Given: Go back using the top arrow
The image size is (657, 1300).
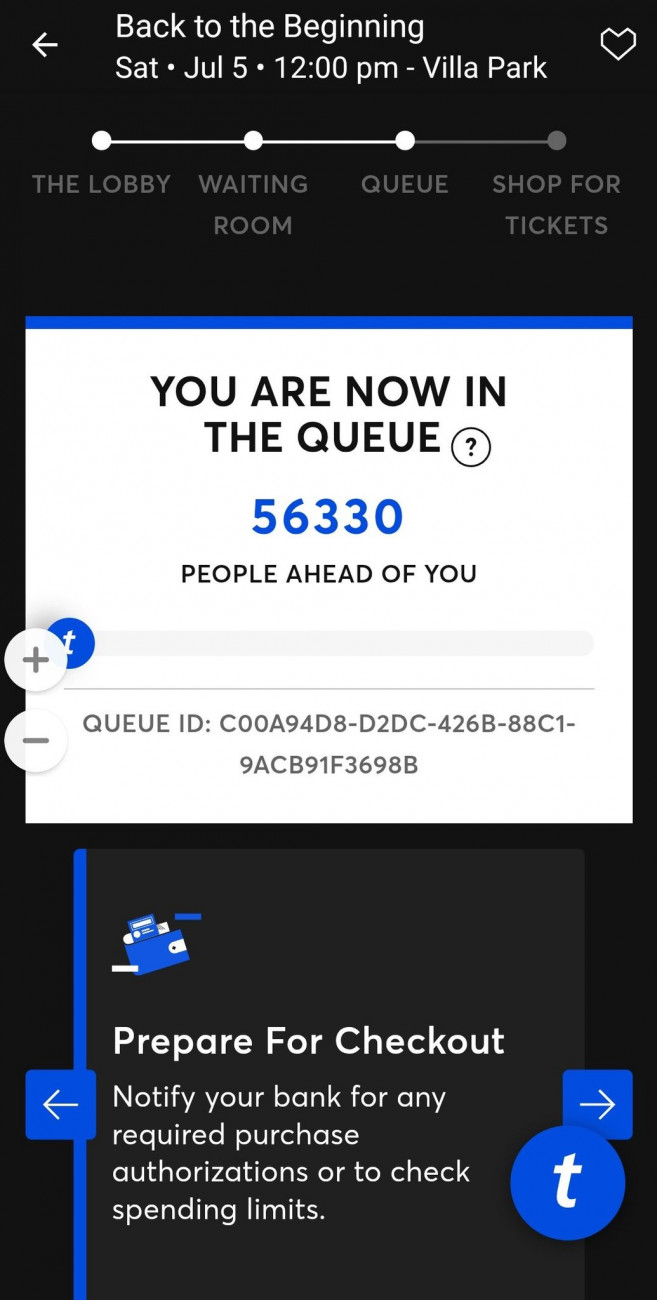Looking at the screenshot, I should 45,45.
